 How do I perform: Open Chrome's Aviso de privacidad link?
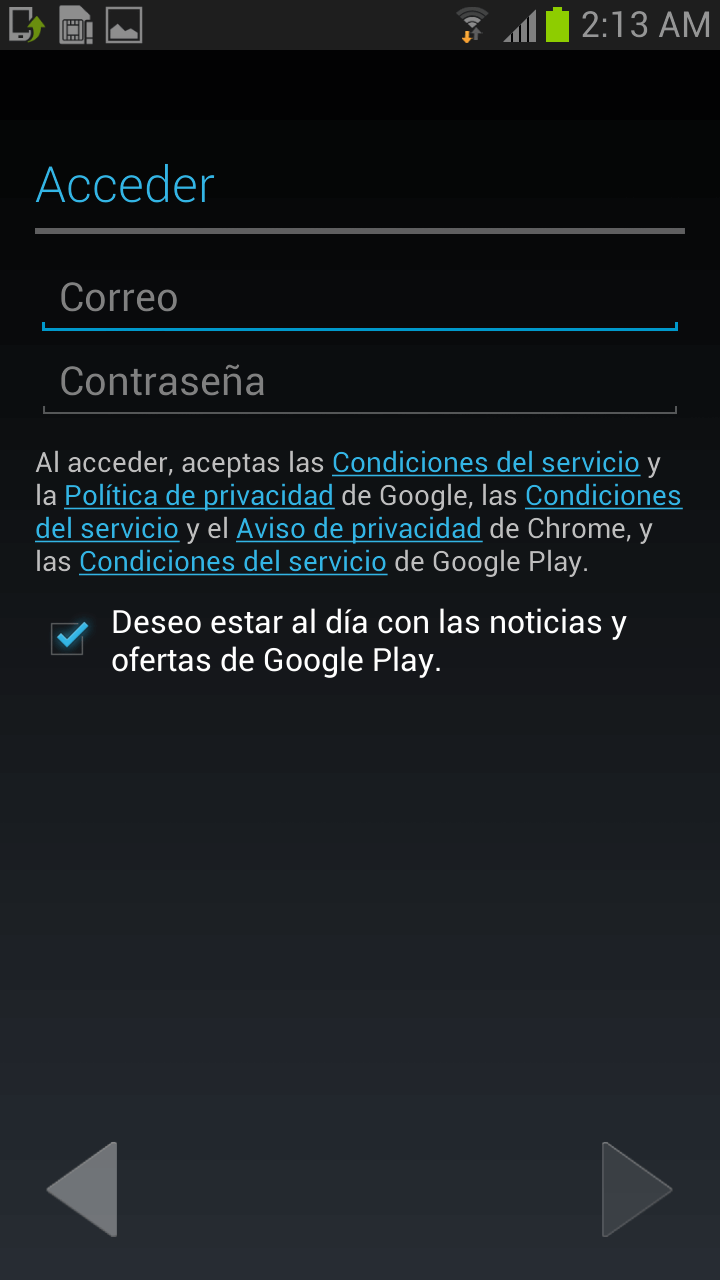click(x=359, y=529)
